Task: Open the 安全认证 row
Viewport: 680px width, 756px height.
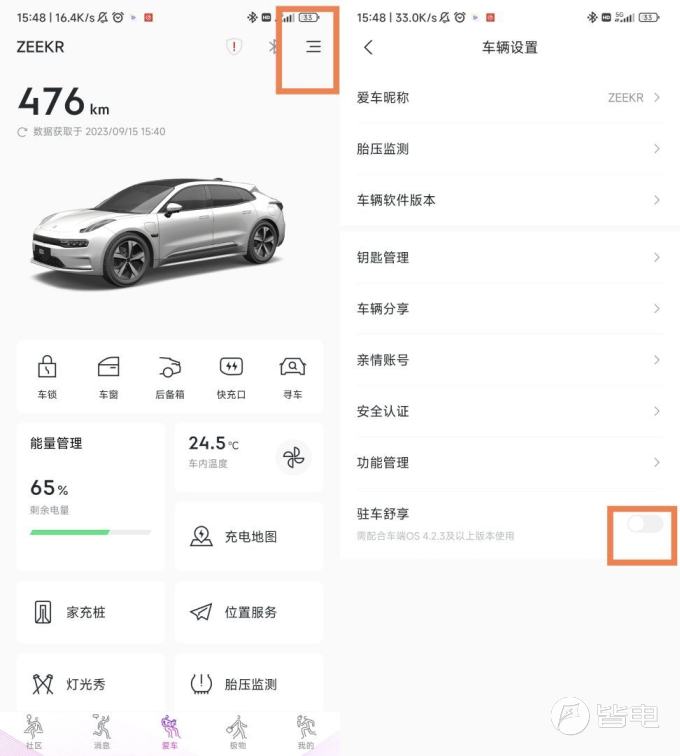Action: [x=509, y=411]
